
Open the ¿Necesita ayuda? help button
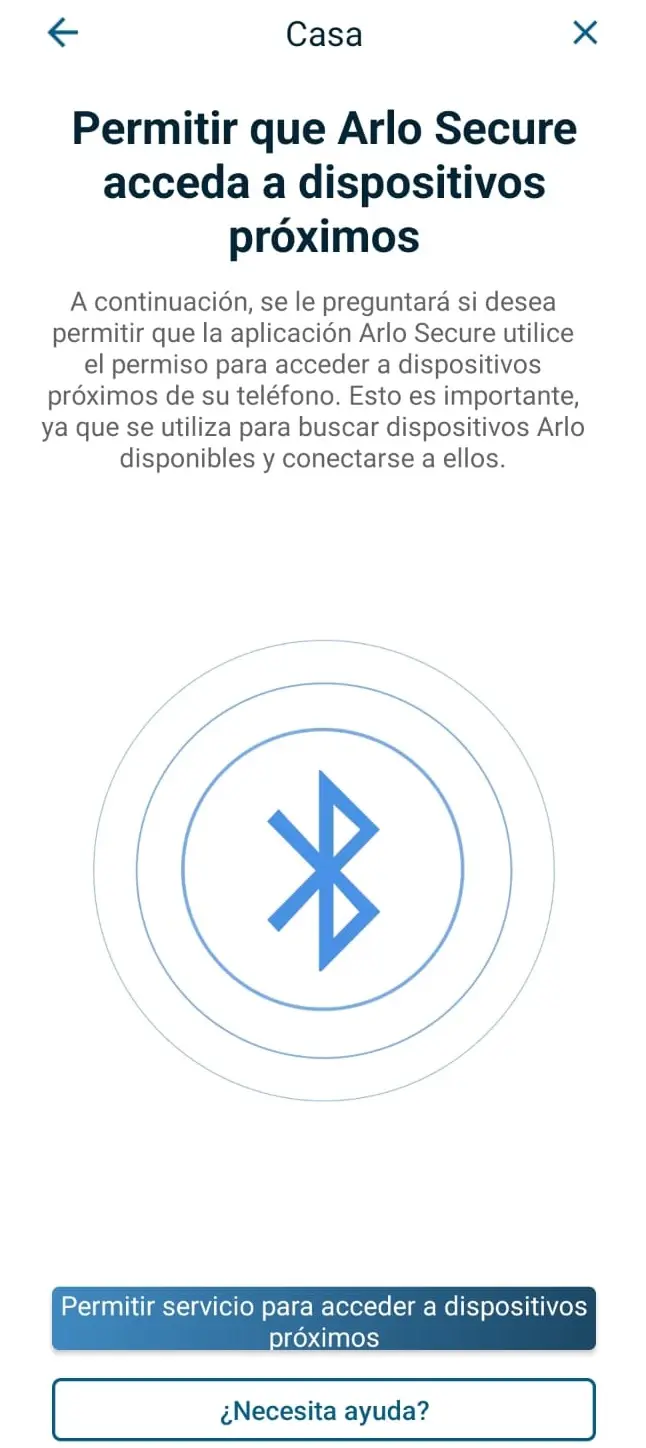(324, 1410)
